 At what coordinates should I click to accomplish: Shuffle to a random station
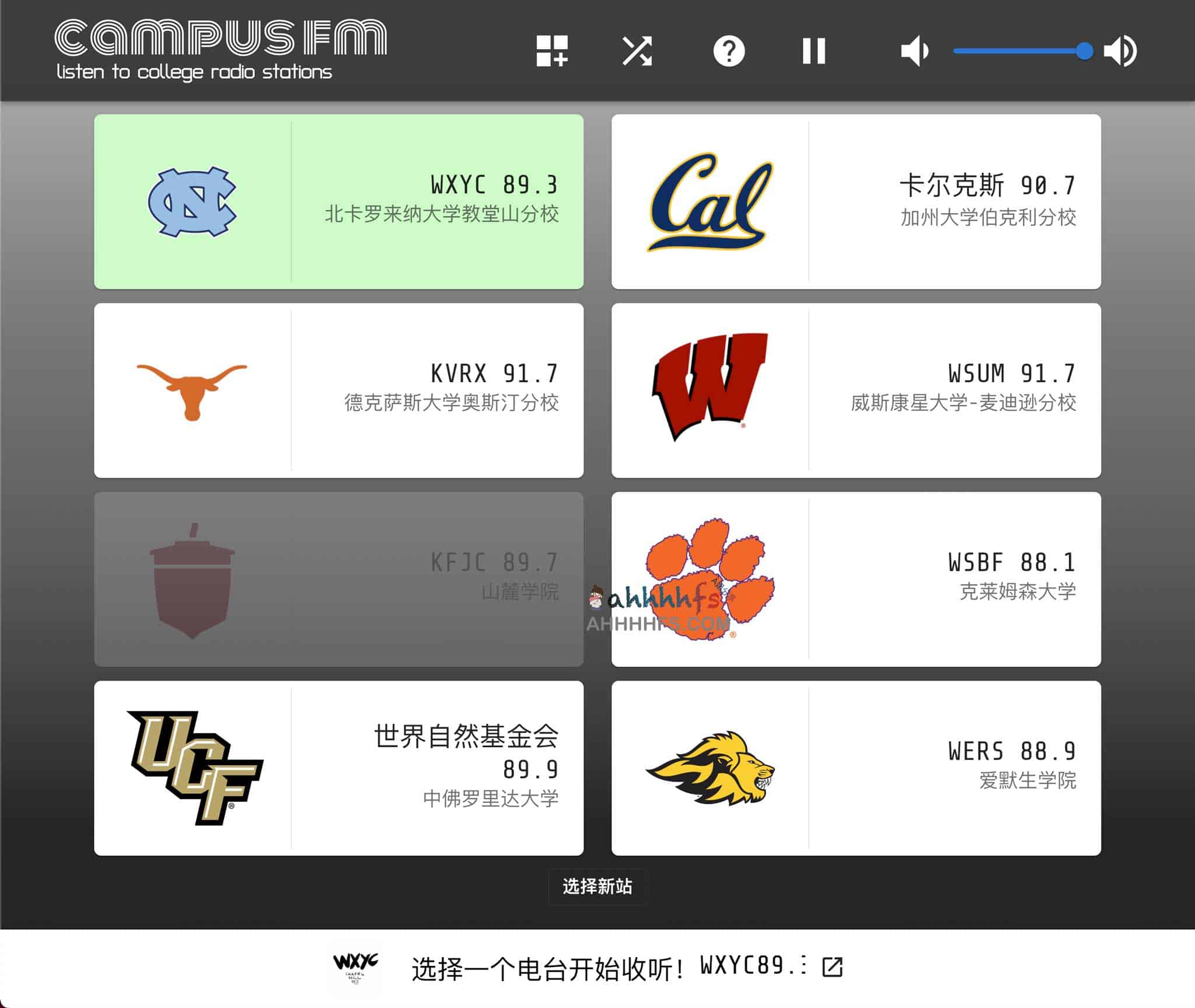click(637, 51)
